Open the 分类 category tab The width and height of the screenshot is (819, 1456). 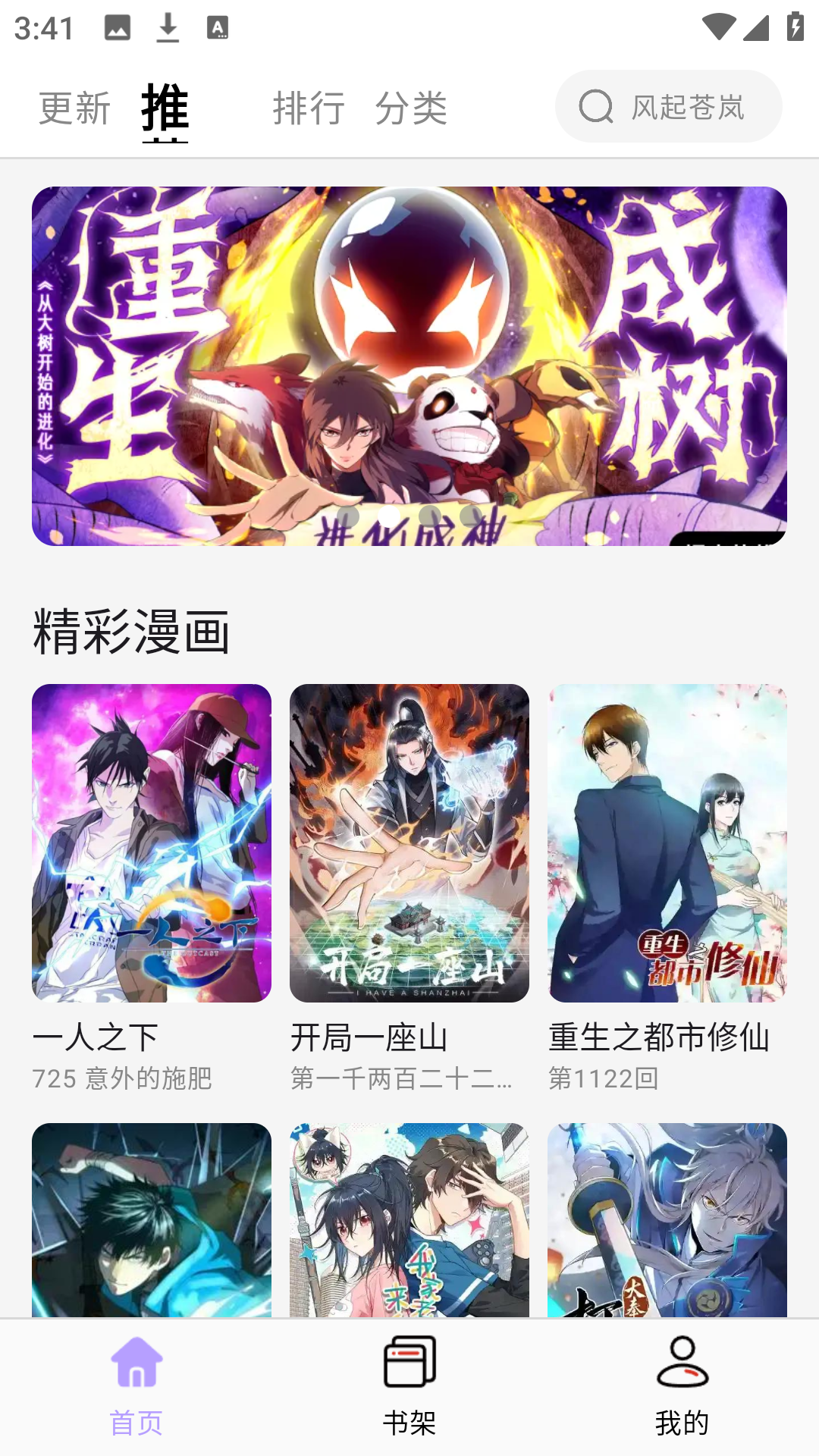(x=413, y=108)
